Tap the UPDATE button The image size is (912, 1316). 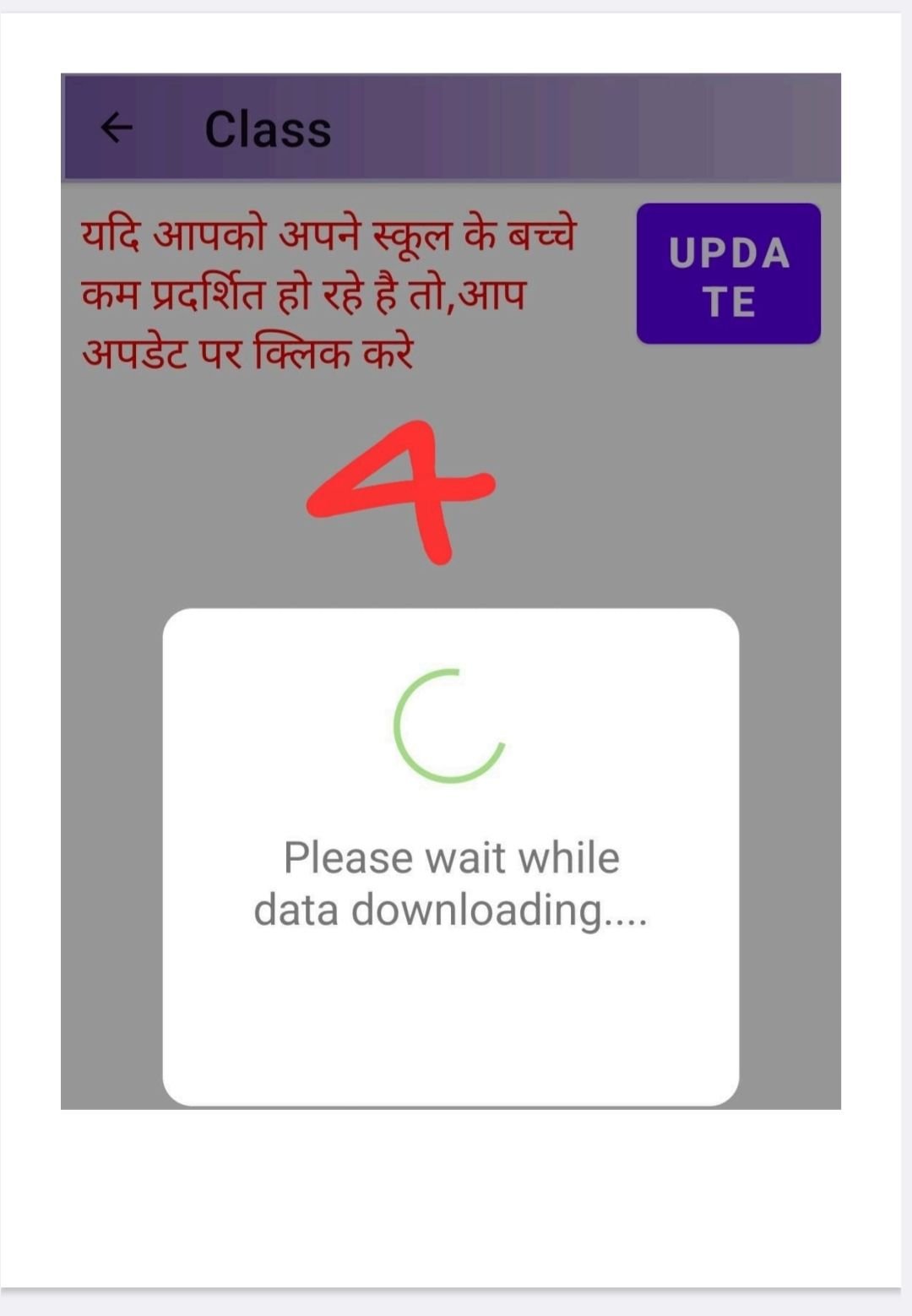click(728, 274)
